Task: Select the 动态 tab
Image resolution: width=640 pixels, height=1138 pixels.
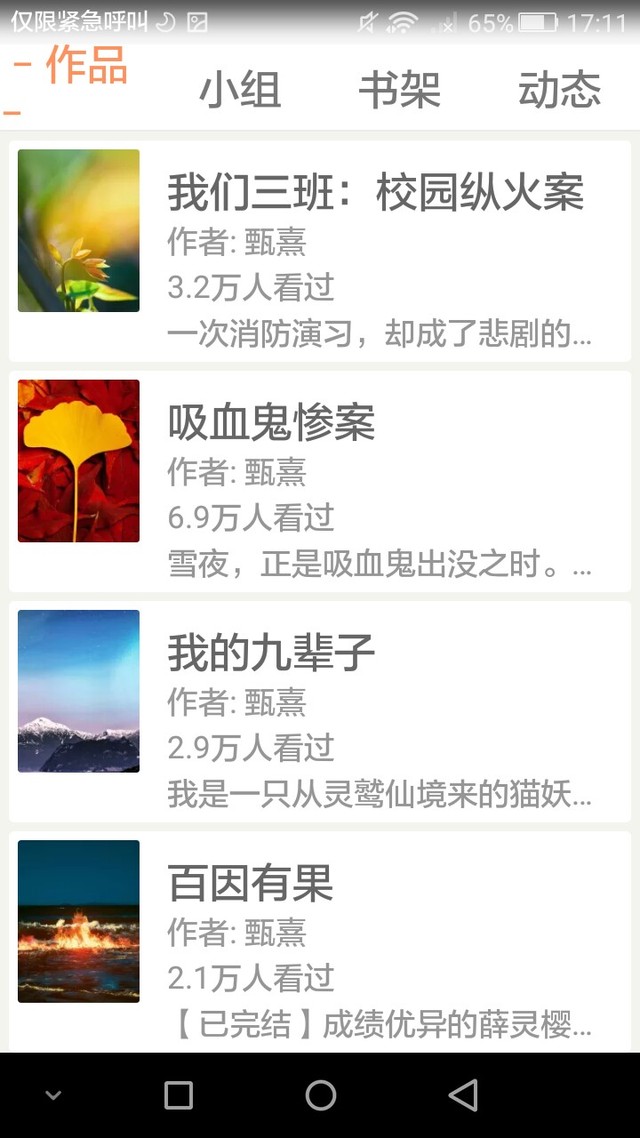Action: coord(559,90)
